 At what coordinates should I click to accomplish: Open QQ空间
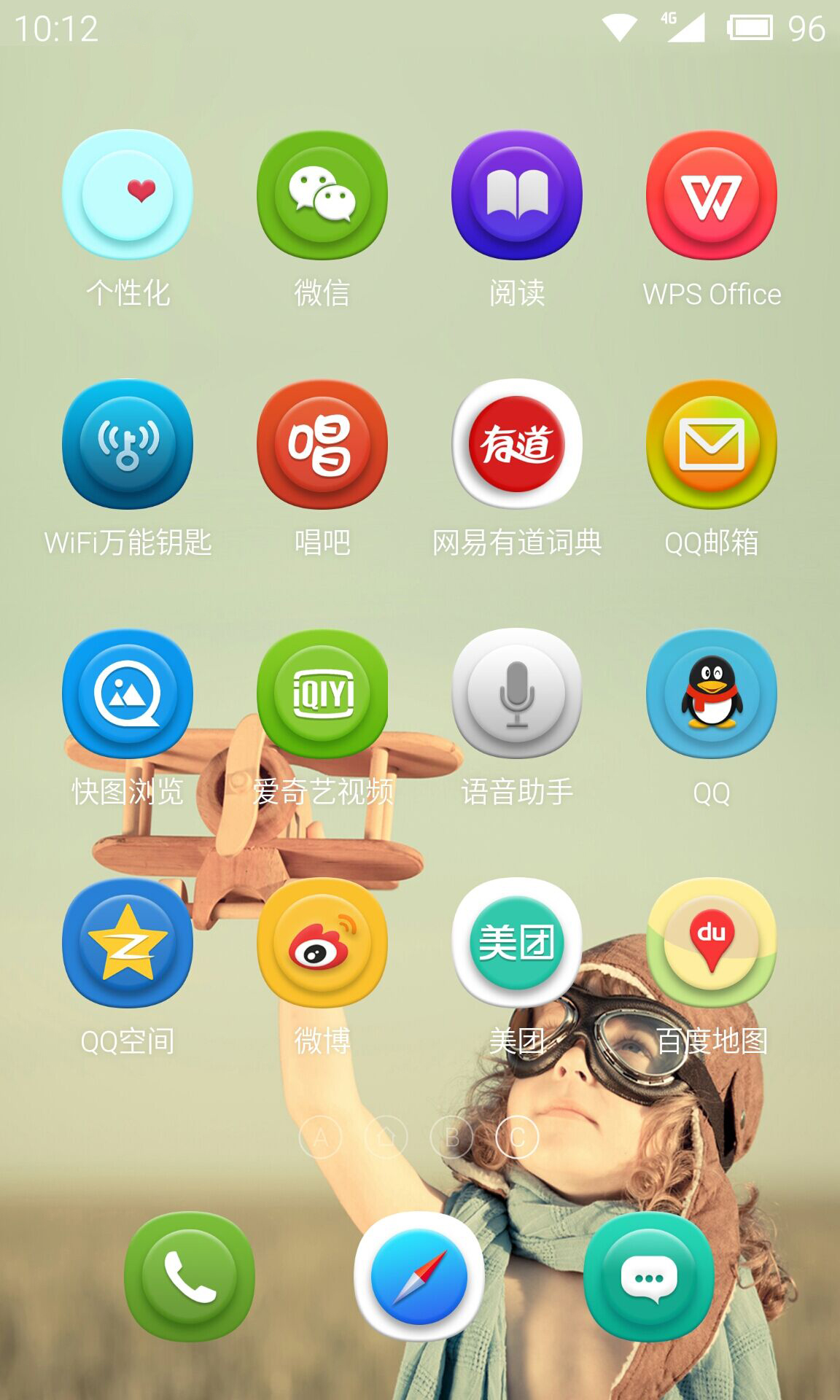pos(128,943)
